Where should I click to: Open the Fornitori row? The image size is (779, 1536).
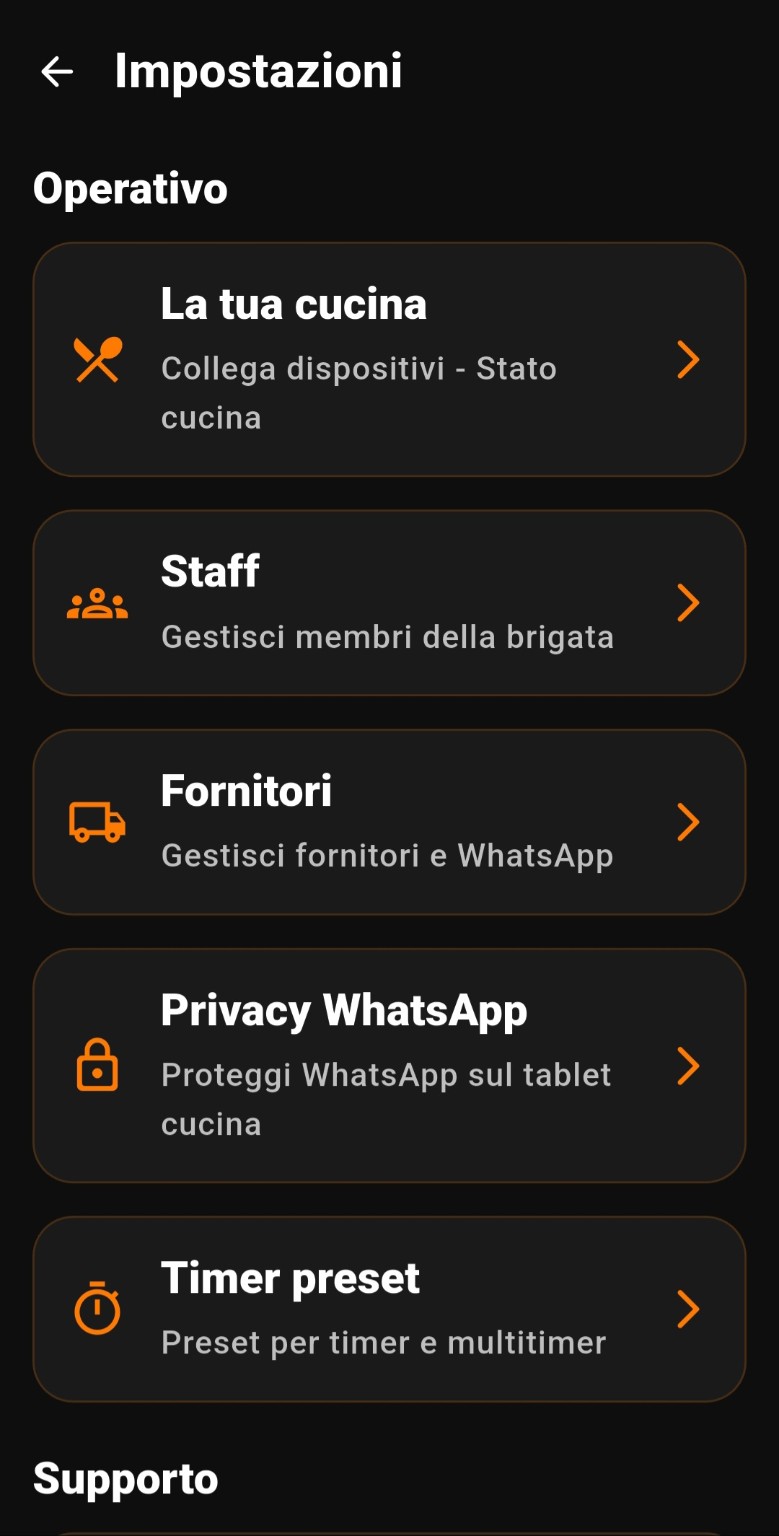(389, 822)
